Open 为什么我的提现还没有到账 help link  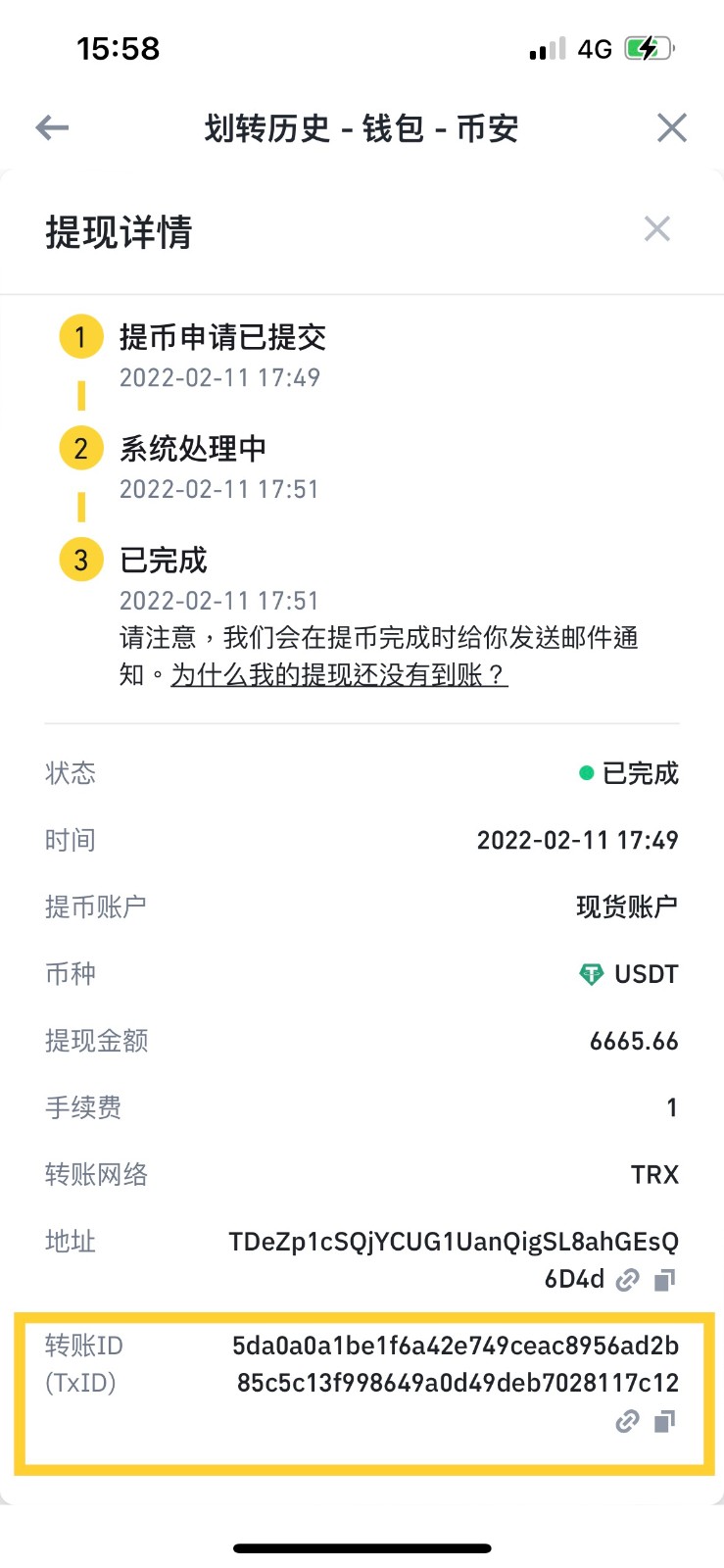tap(339, 674)
